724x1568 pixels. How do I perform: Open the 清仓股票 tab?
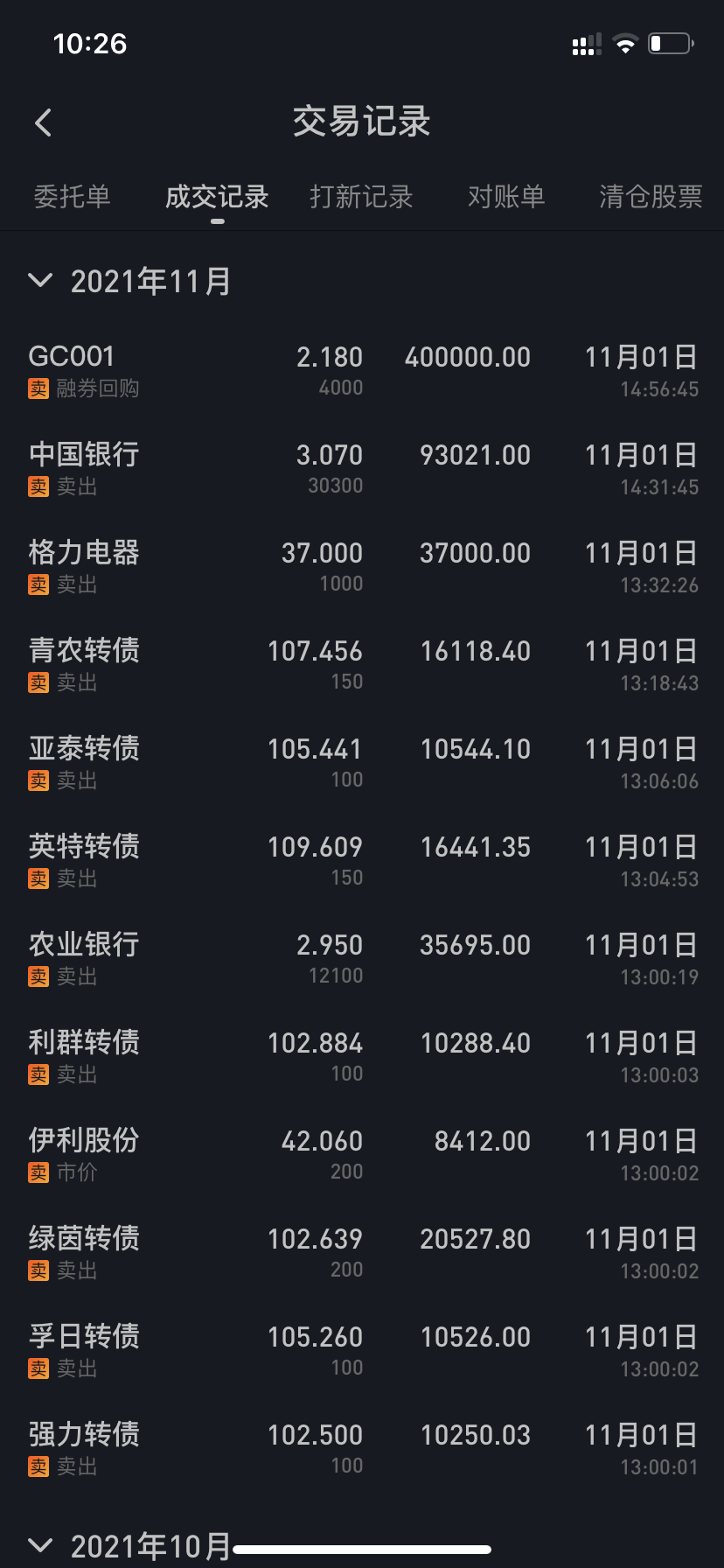click(x=651, y=197)
